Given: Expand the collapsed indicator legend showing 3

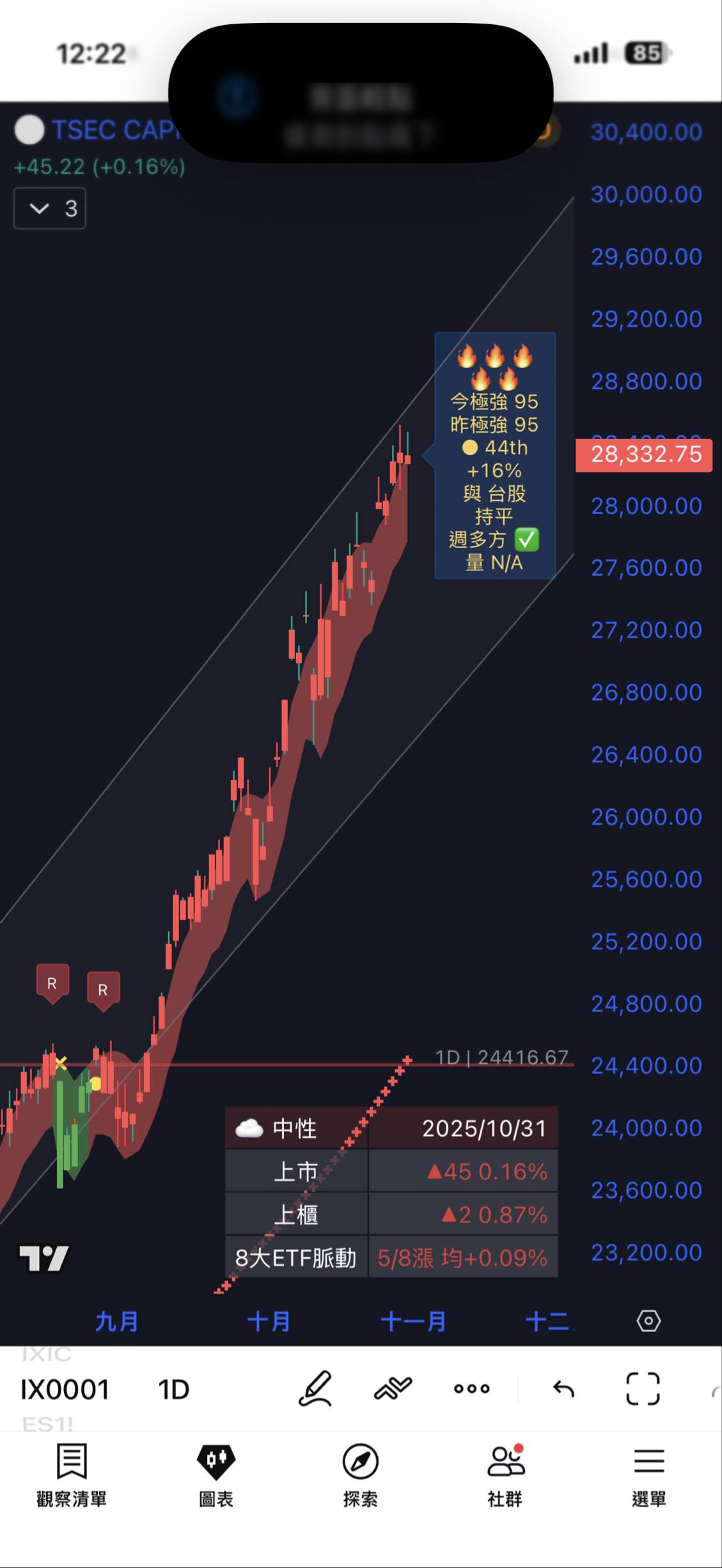Looking at the screenshot, I should click(x=49, y=208).
